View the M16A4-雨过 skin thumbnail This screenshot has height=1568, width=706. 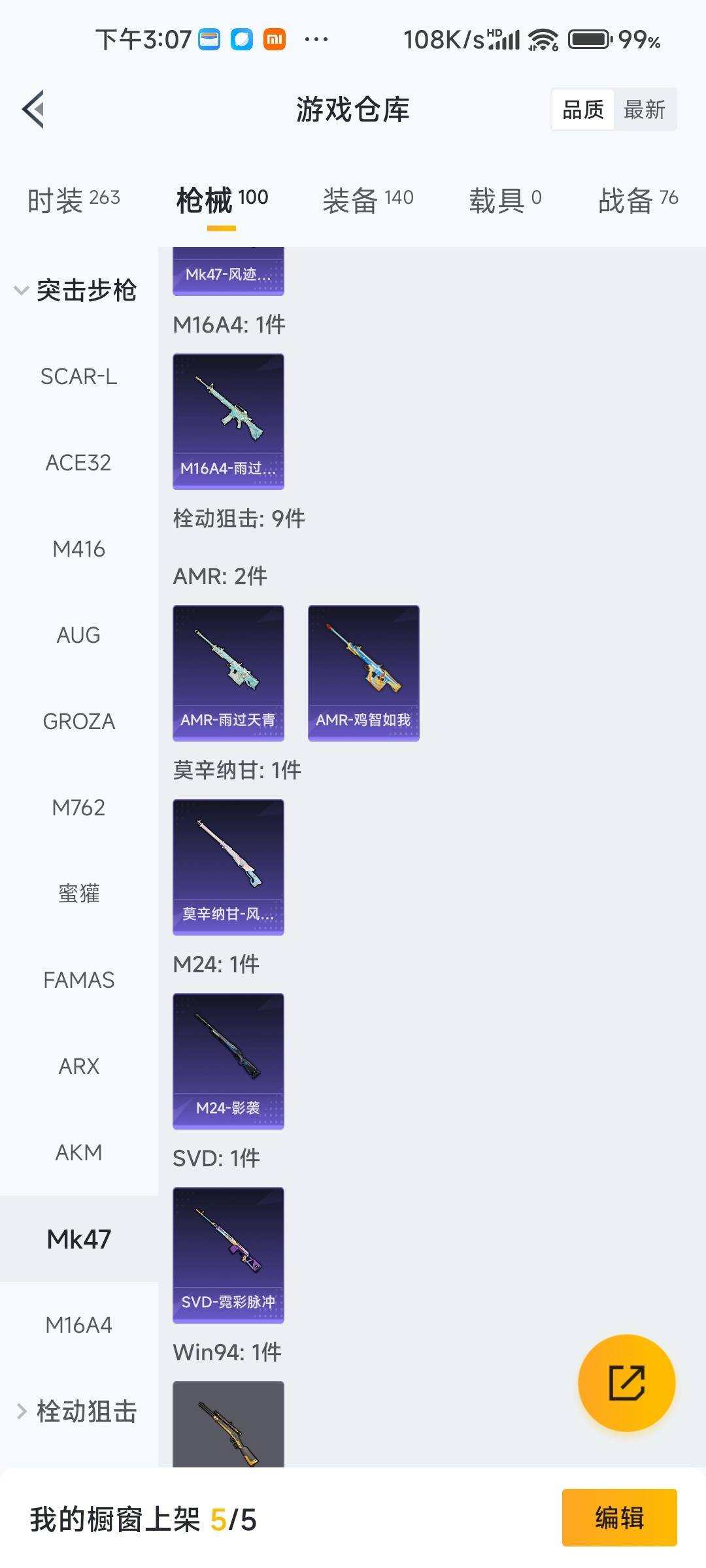[x=227, y=421]
